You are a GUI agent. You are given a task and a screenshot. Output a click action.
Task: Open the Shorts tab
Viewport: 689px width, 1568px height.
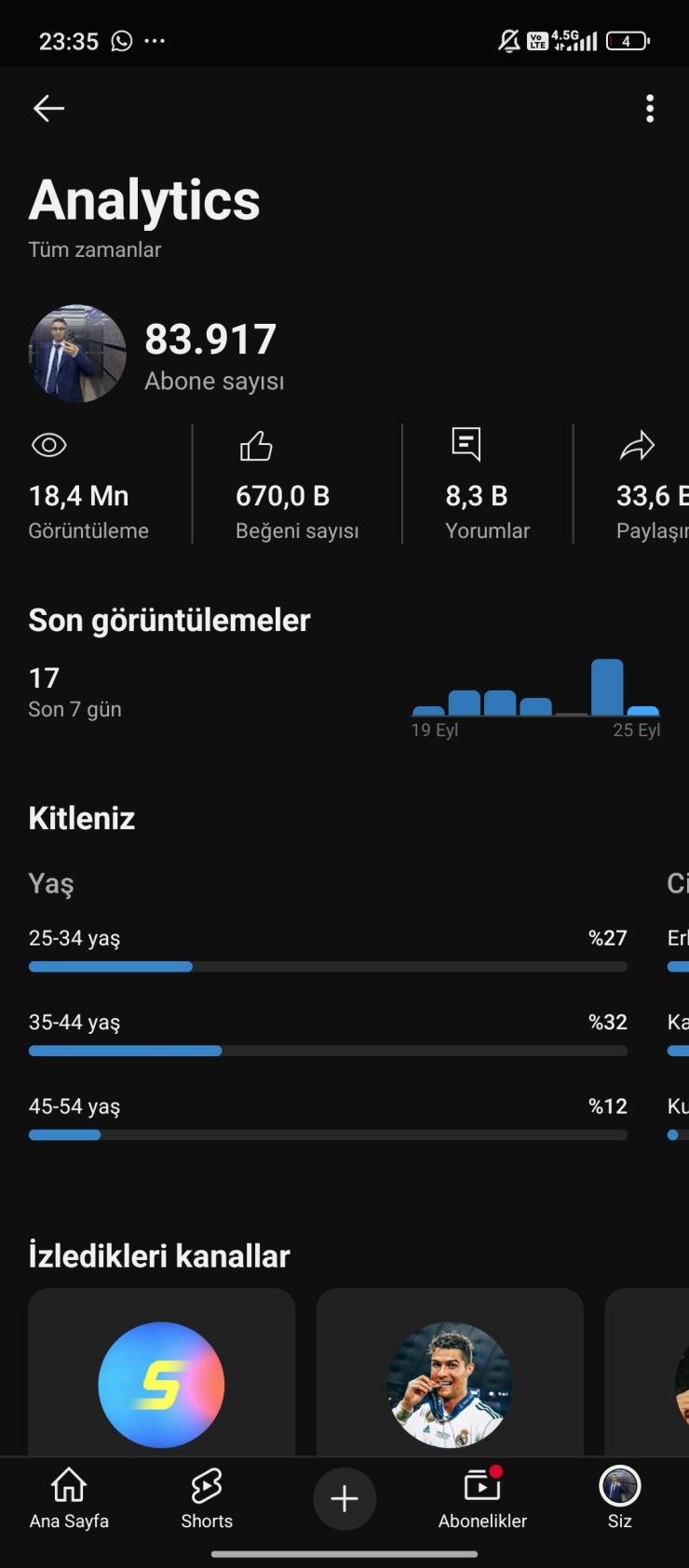pos(207,1498)
